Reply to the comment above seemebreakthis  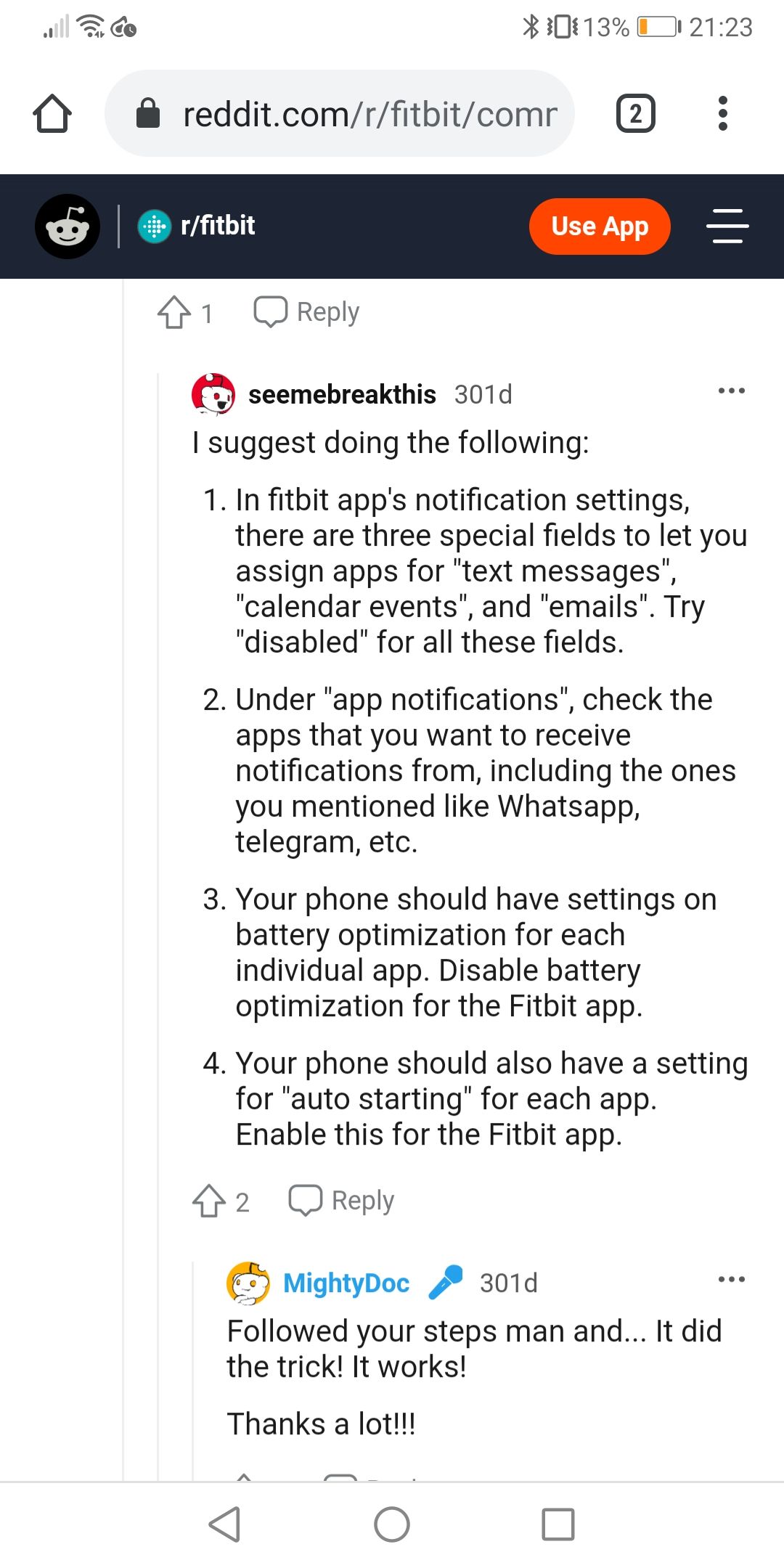[x=307, y=312]
